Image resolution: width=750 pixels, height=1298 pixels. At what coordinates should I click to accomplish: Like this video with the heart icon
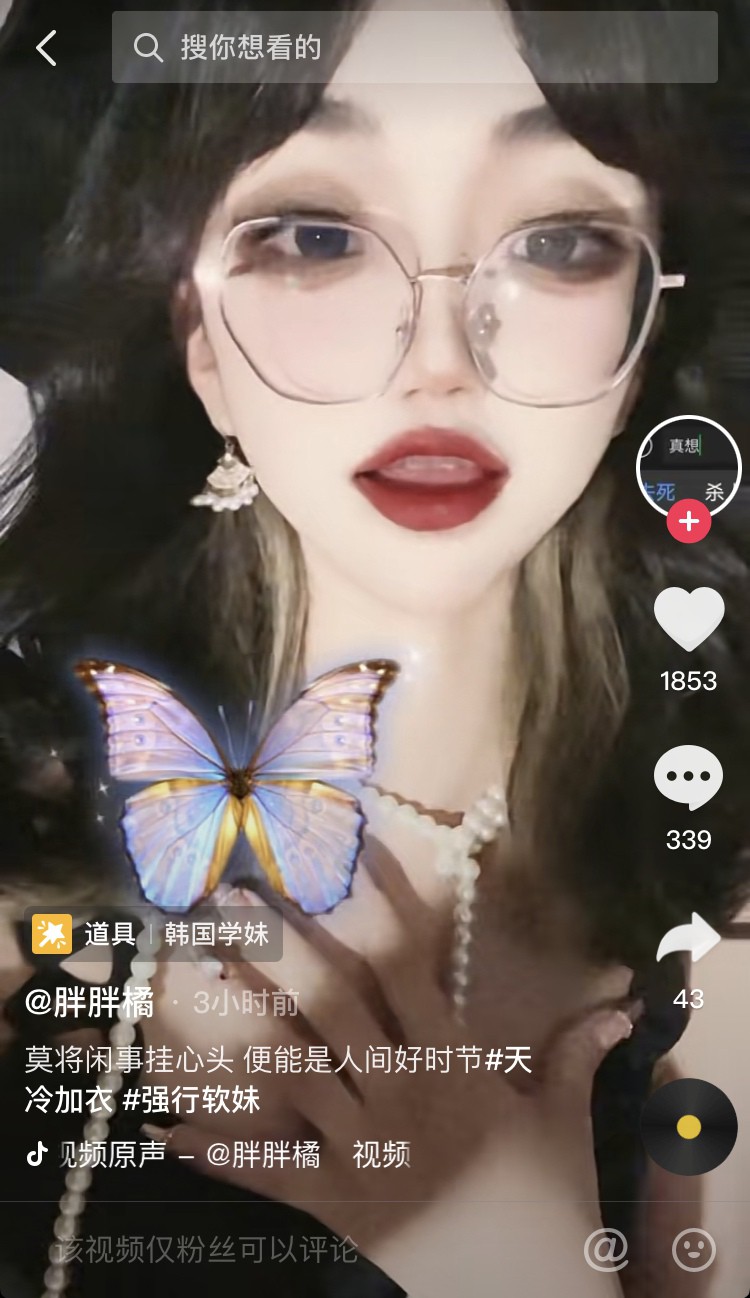click(x=688, y=620)
